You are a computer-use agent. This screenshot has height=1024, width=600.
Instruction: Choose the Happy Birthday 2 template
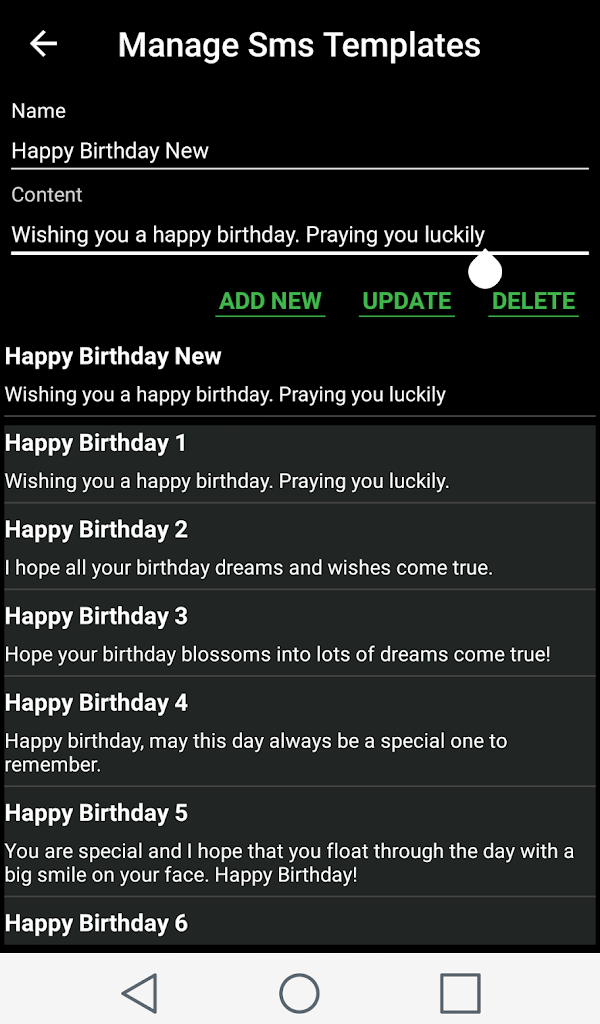299,548
